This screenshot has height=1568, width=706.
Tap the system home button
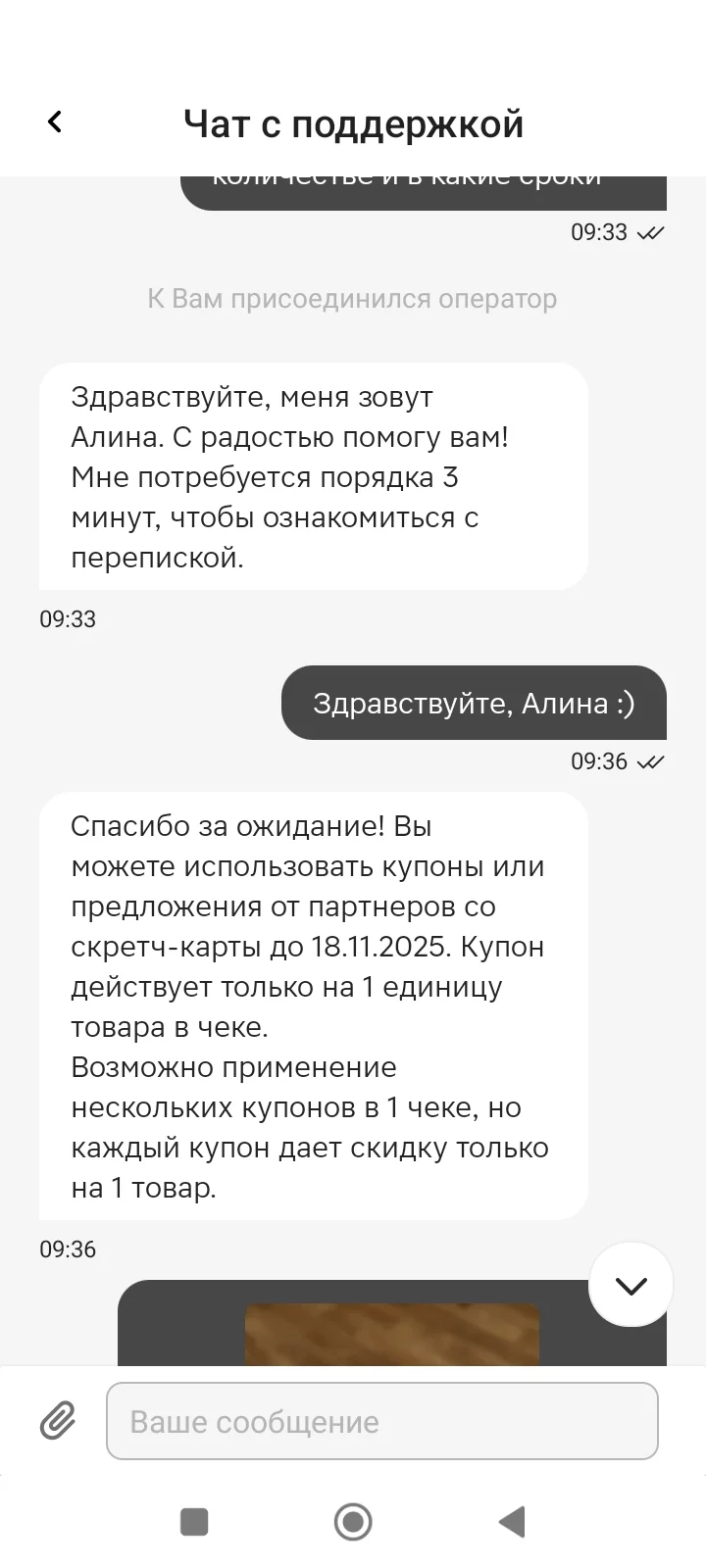(x=353, y=1522)
